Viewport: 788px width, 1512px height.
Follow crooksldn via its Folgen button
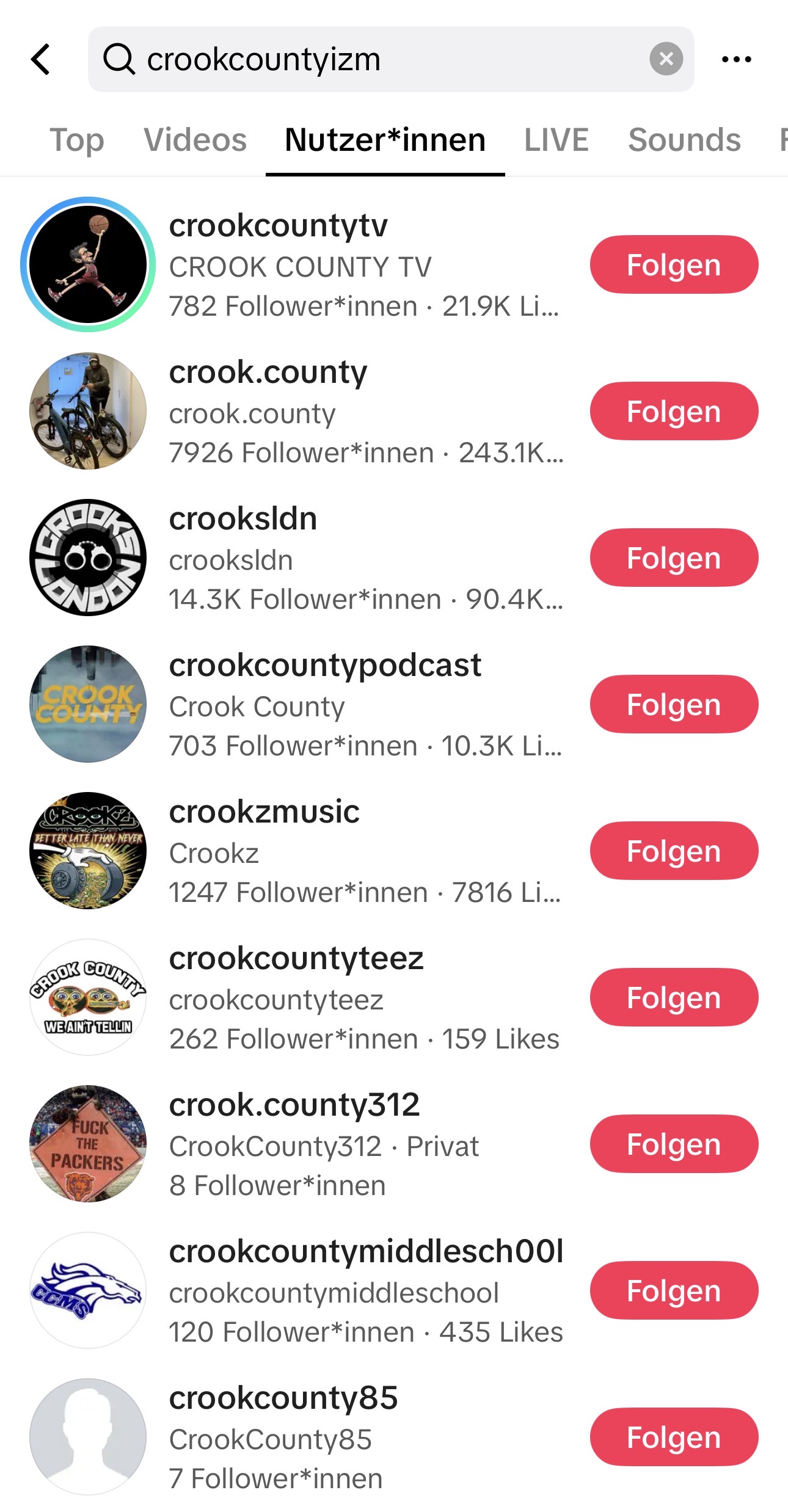(674, 558)
